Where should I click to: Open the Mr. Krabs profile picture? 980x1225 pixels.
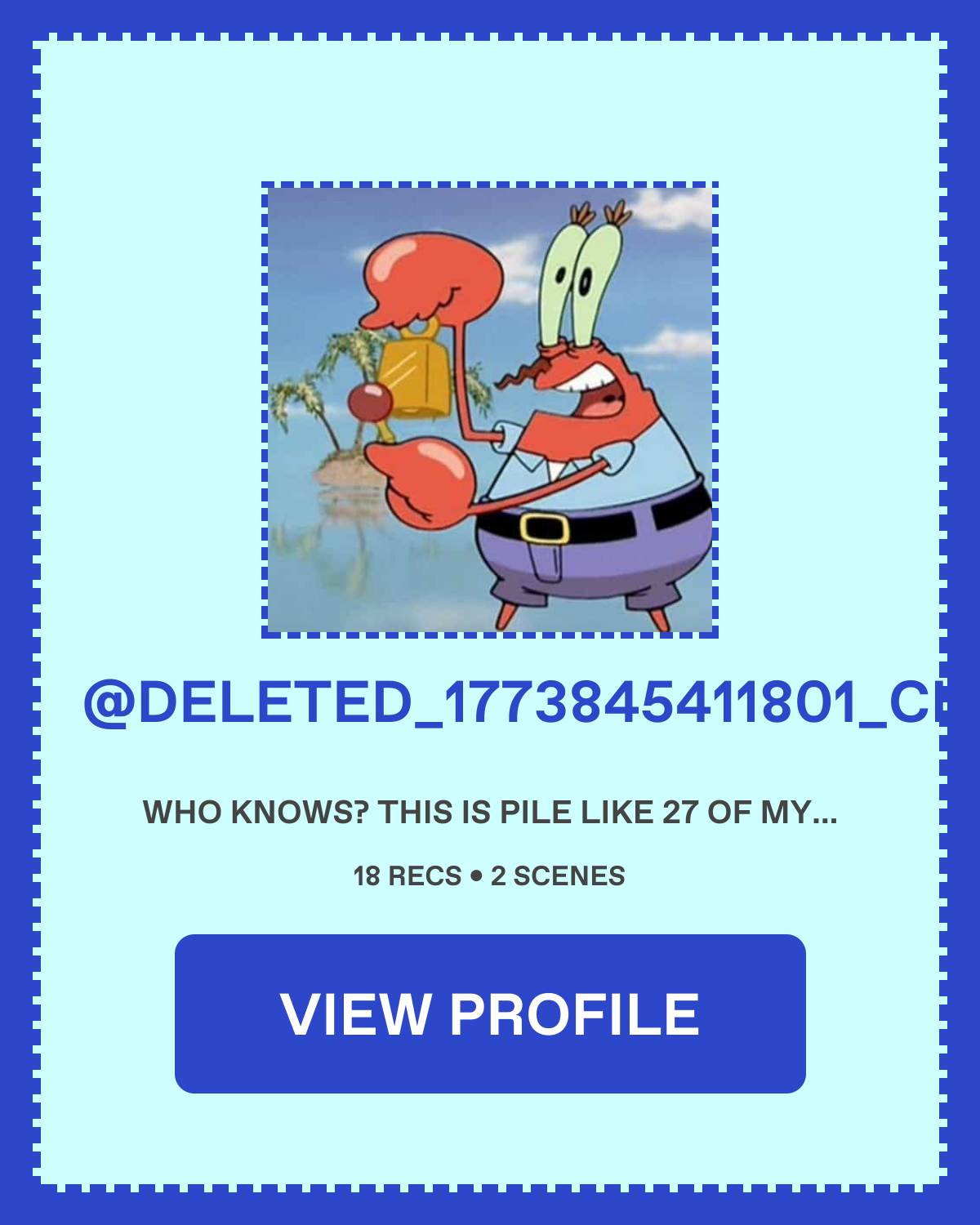click(490, 409)
